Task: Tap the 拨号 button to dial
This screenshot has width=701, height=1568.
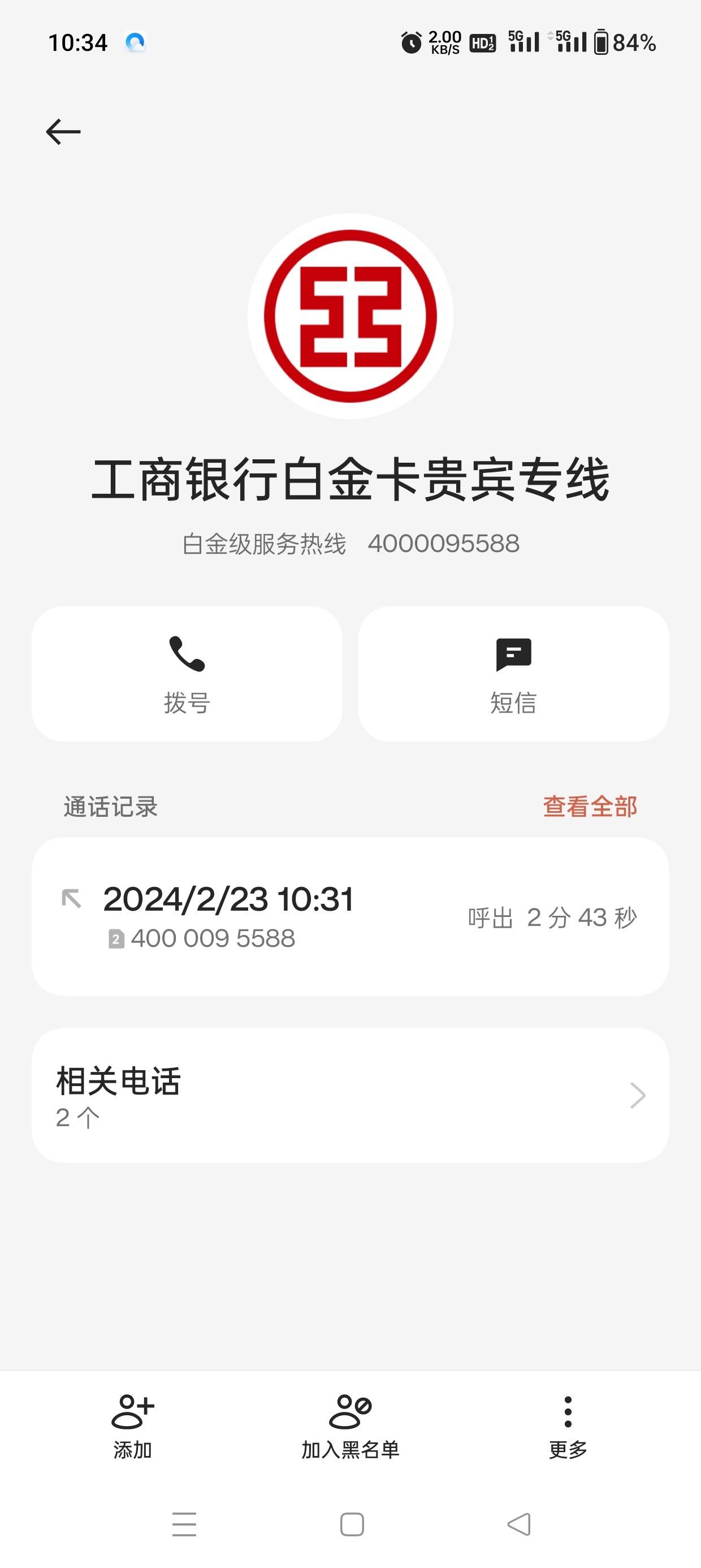Action: [x=187, y=674]
